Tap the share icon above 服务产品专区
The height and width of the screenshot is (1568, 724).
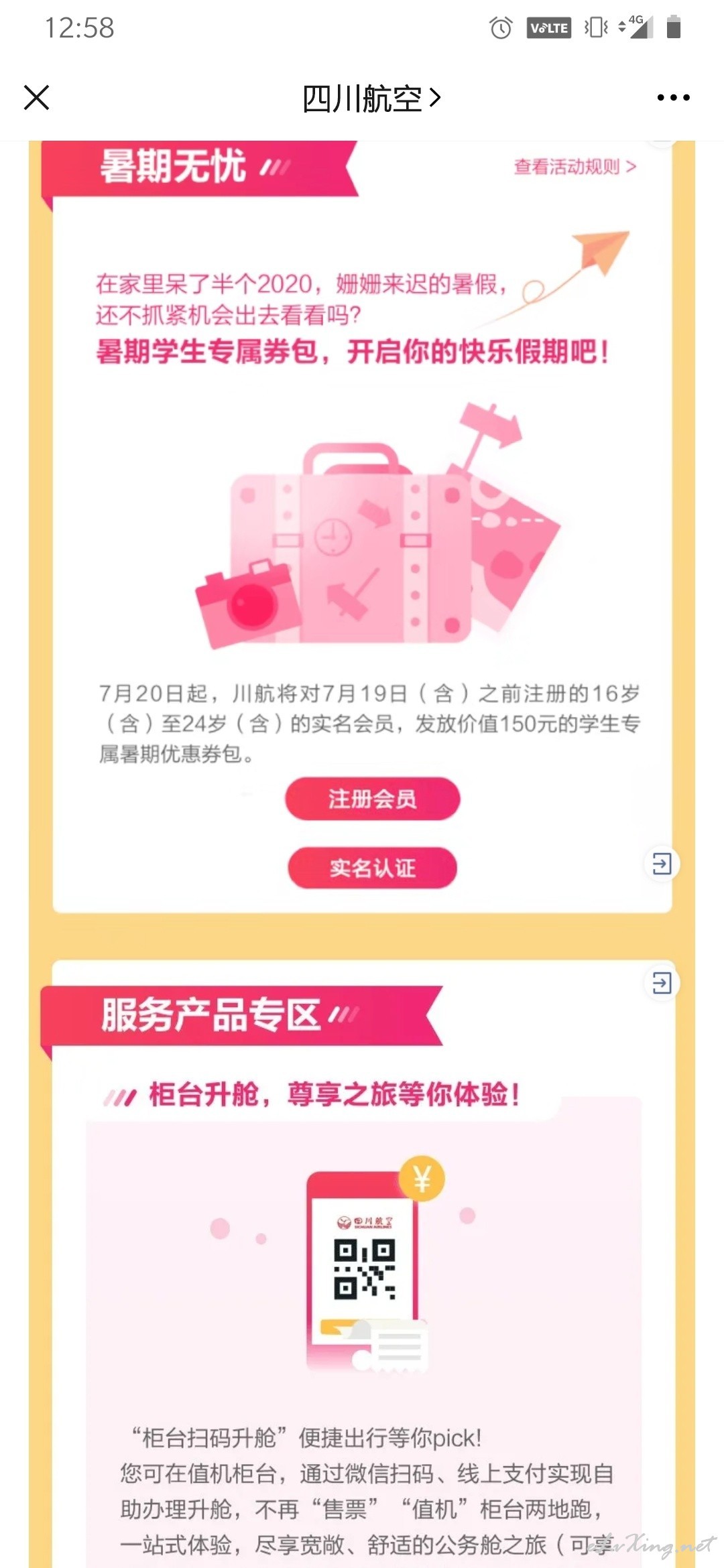[x=661, y=983]
